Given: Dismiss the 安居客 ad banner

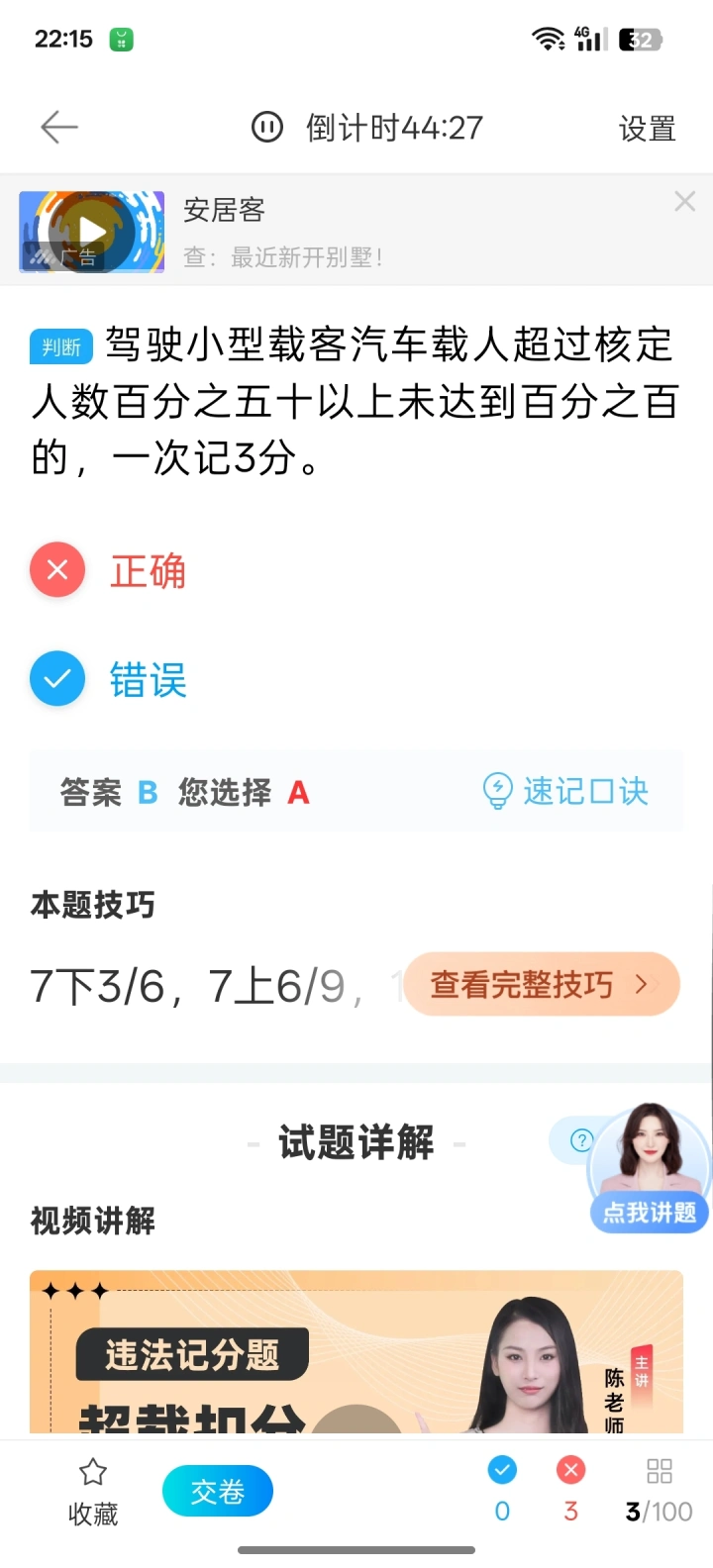Looking at the screenshot, I should click(684, 202).
